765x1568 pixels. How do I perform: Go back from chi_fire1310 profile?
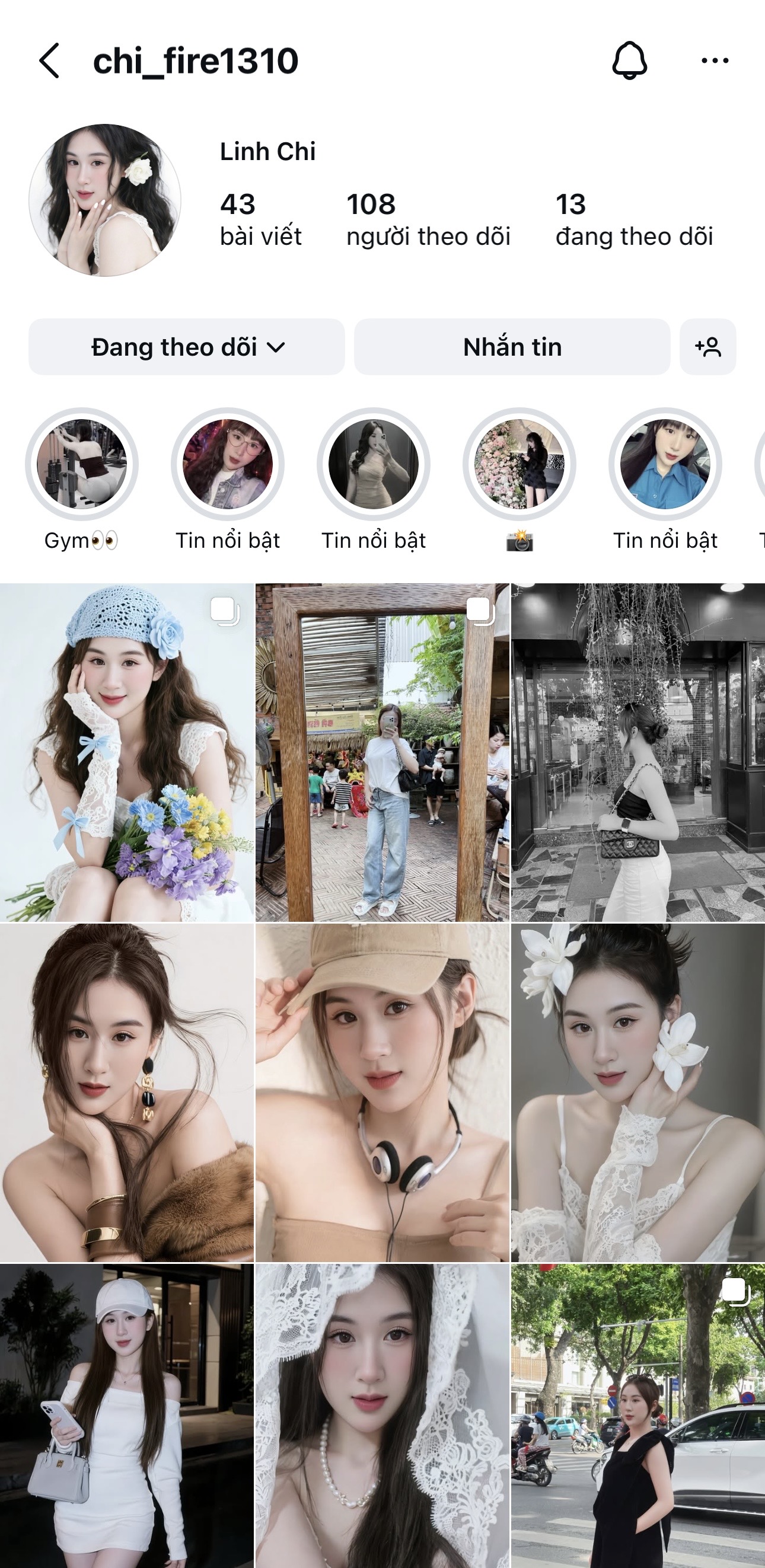[49, 61]
